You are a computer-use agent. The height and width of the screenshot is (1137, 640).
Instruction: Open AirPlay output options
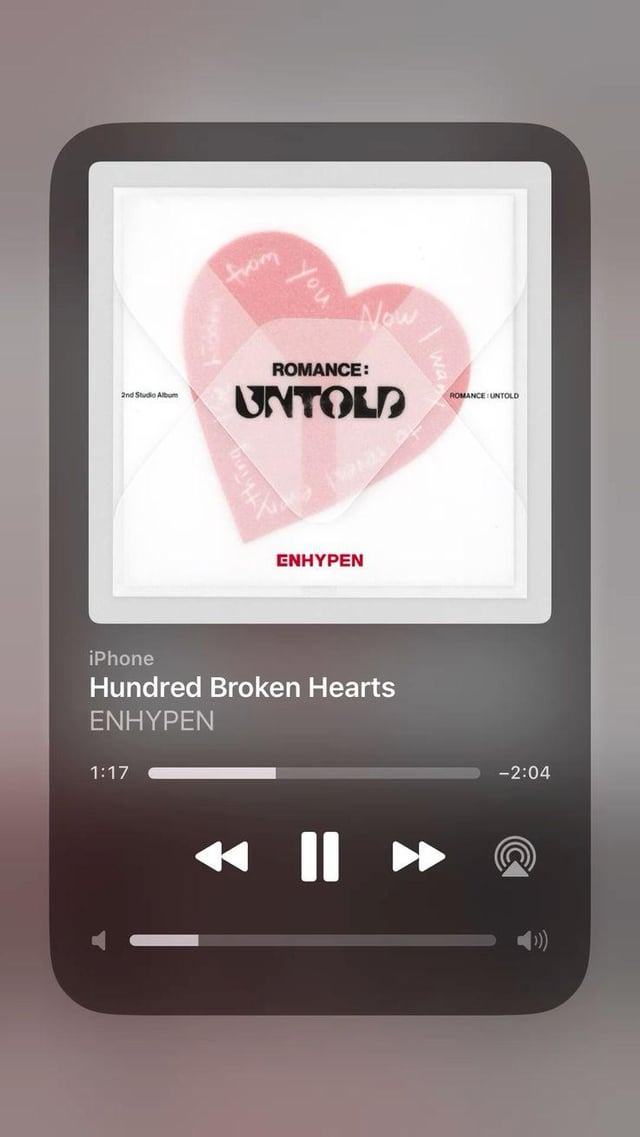click(515, 858)
